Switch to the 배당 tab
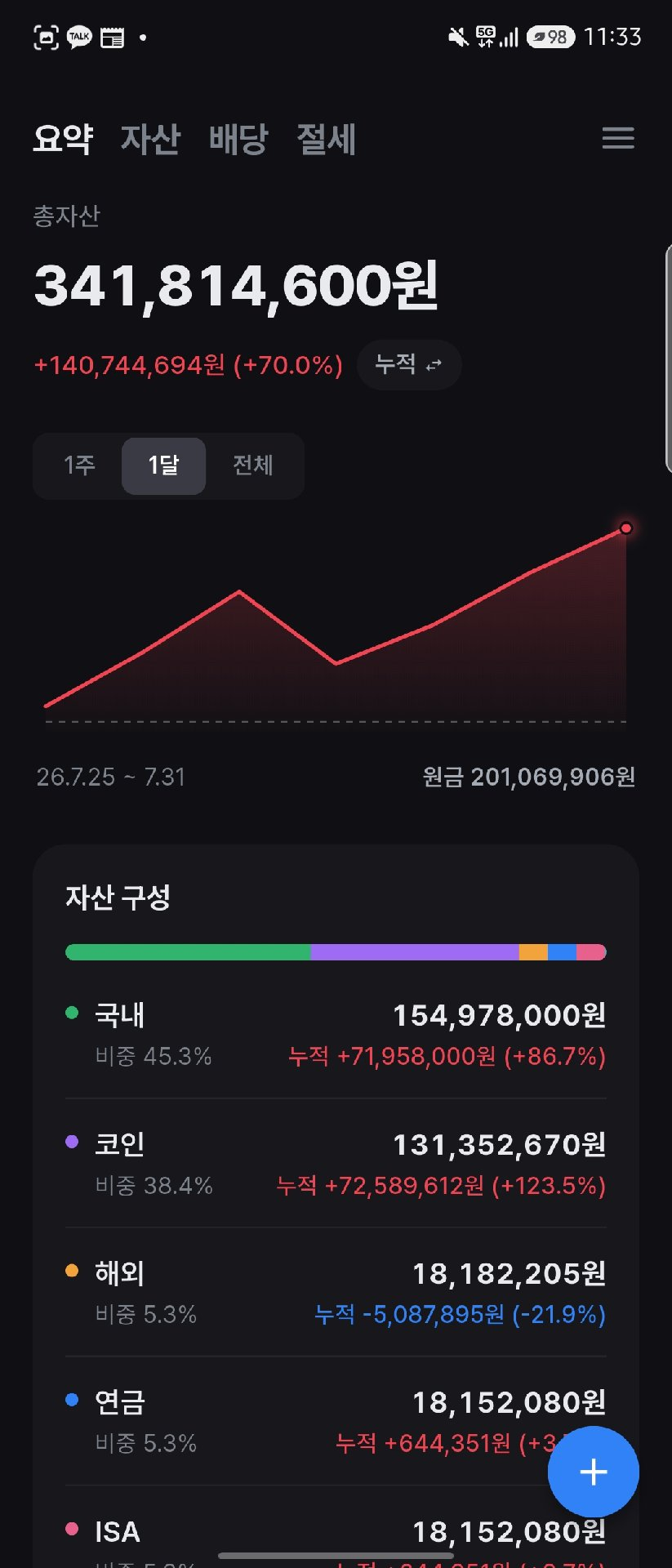Image resolution: width=672 pixels, height=1568 pixels. (x=238, y=139)
